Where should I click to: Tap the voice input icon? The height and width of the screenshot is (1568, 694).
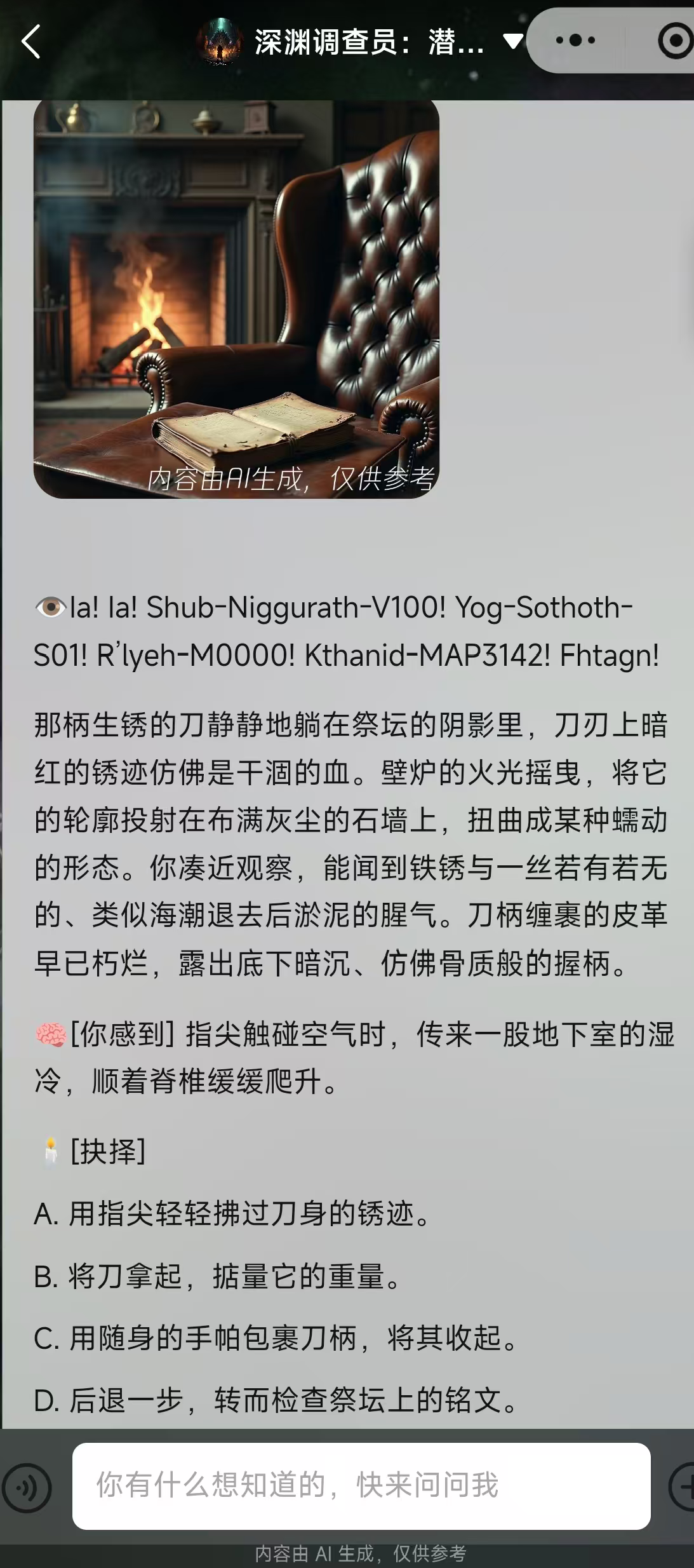click(x=27, y=1487)
